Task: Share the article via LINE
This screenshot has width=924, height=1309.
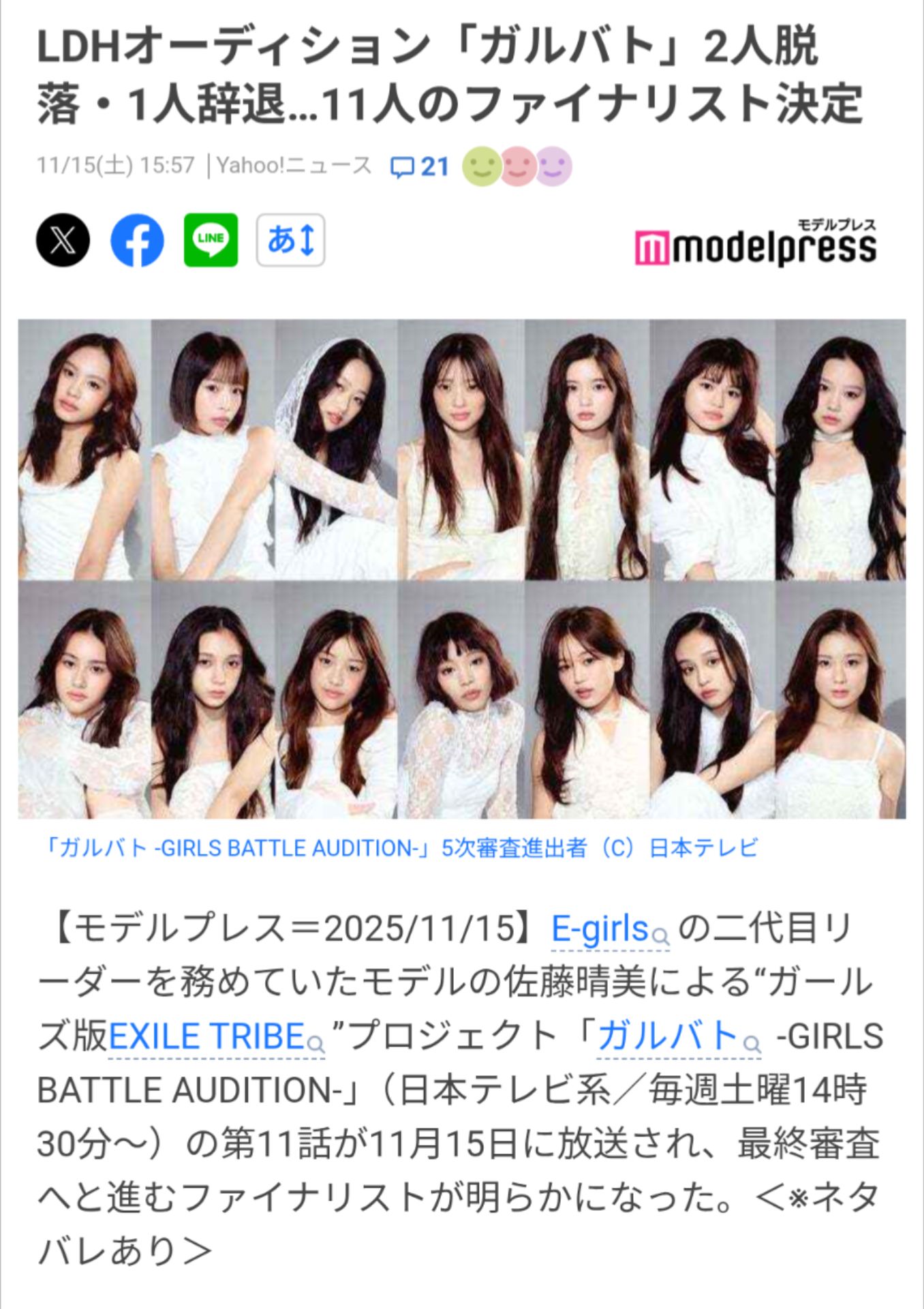Action: pos(211,240)
